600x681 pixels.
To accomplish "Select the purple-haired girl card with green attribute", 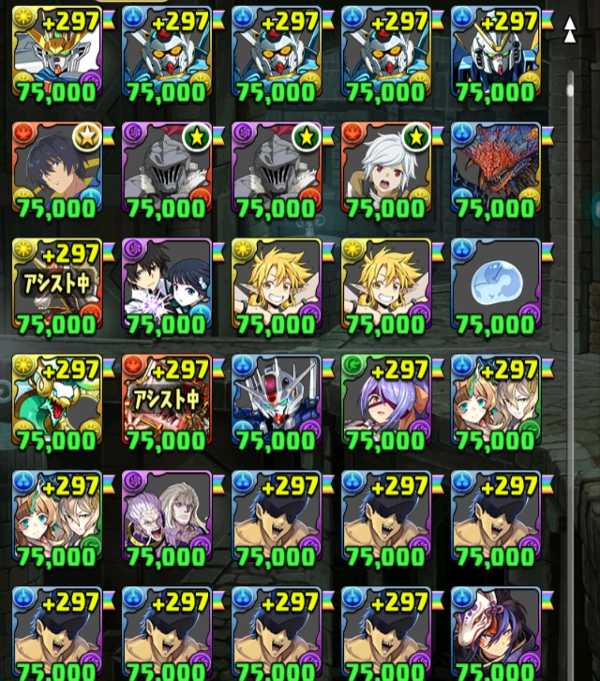I will 385,400.
